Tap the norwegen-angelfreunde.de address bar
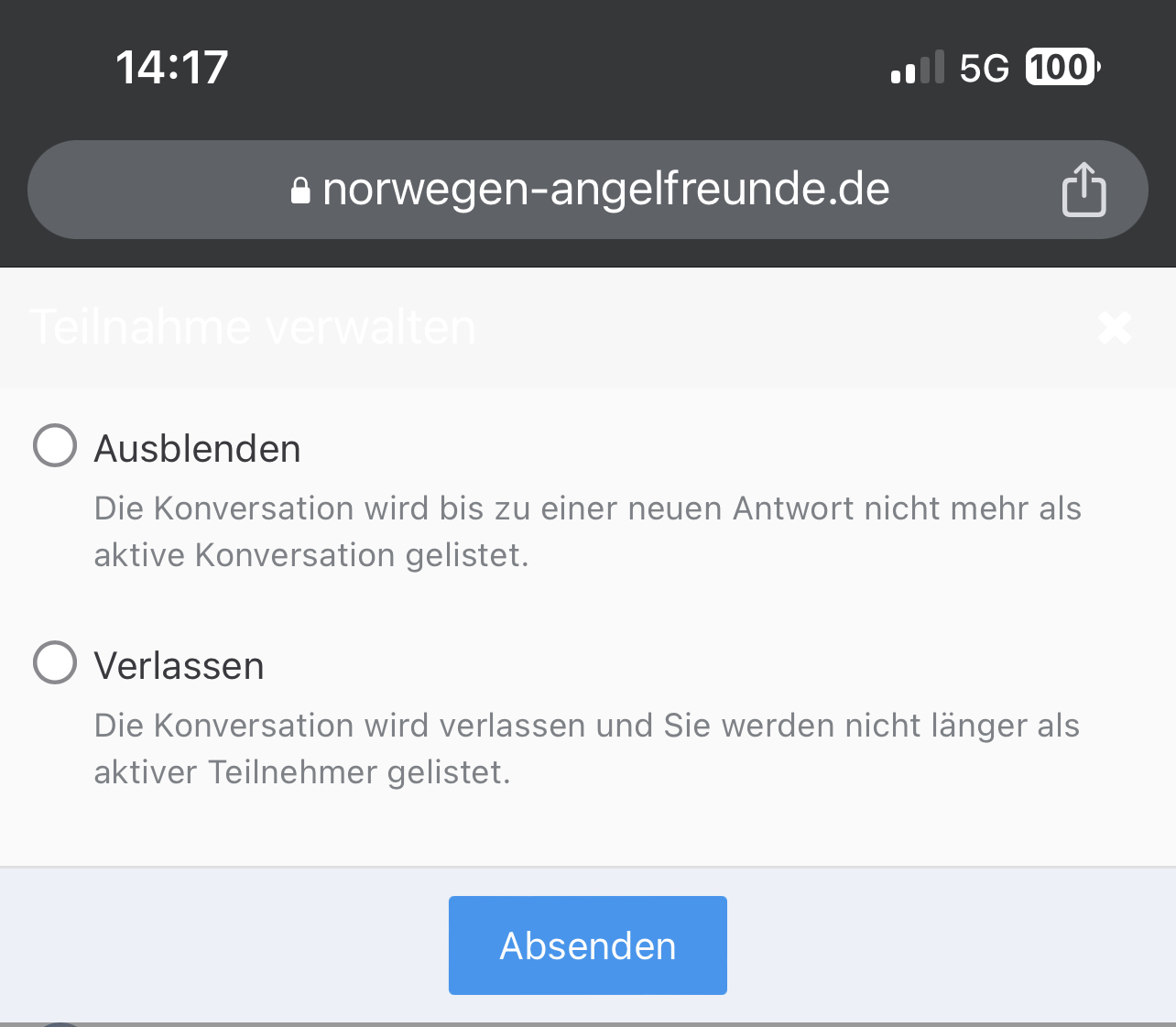Viewport: 1176px width, 1027px height. pyautogui.click(x=590, y=190)
